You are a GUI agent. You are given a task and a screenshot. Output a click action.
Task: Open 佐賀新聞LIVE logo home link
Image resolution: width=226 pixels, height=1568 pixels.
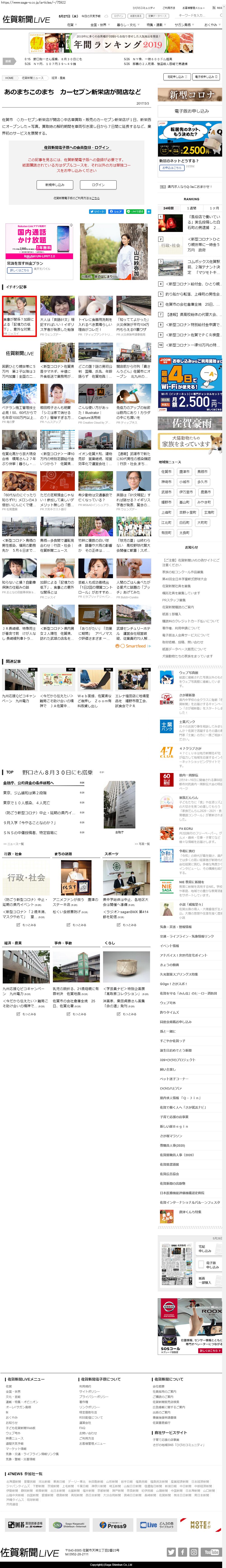click(26, 19)
